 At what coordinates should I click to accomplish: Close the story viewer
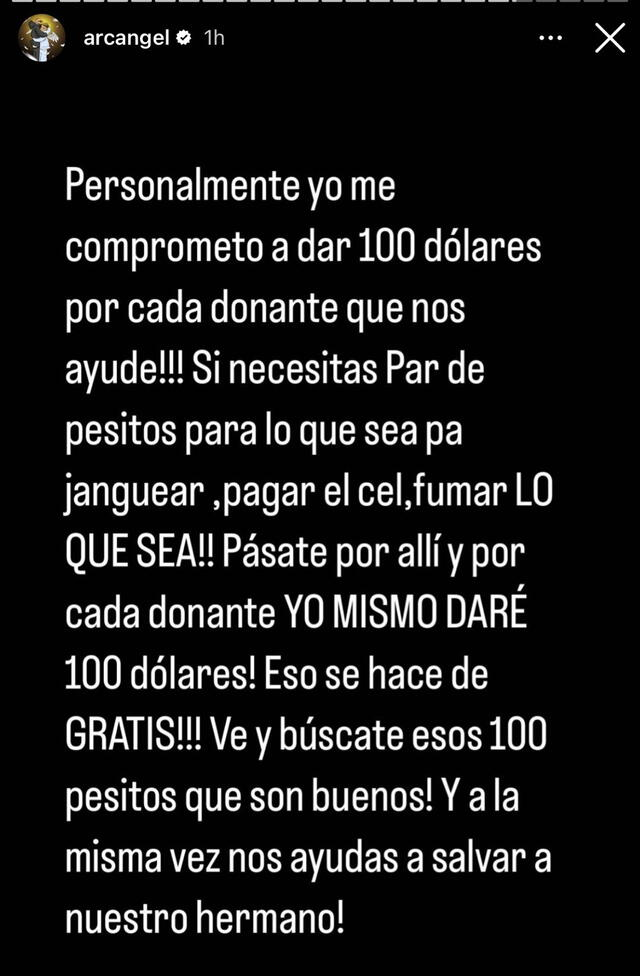click(x=609, y=39)
